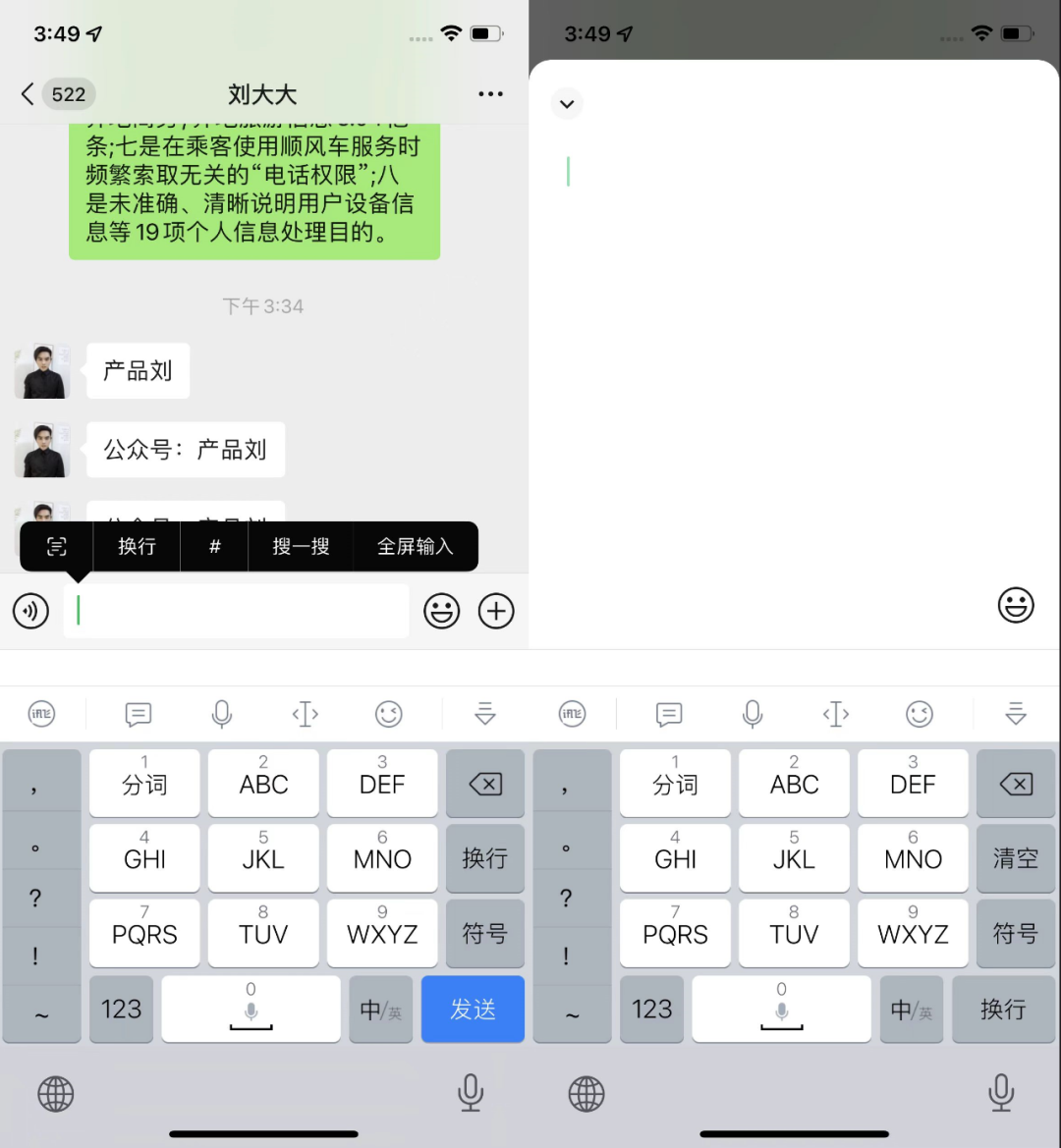Open the avatar beside the 产品刘 message

(42, 371)
